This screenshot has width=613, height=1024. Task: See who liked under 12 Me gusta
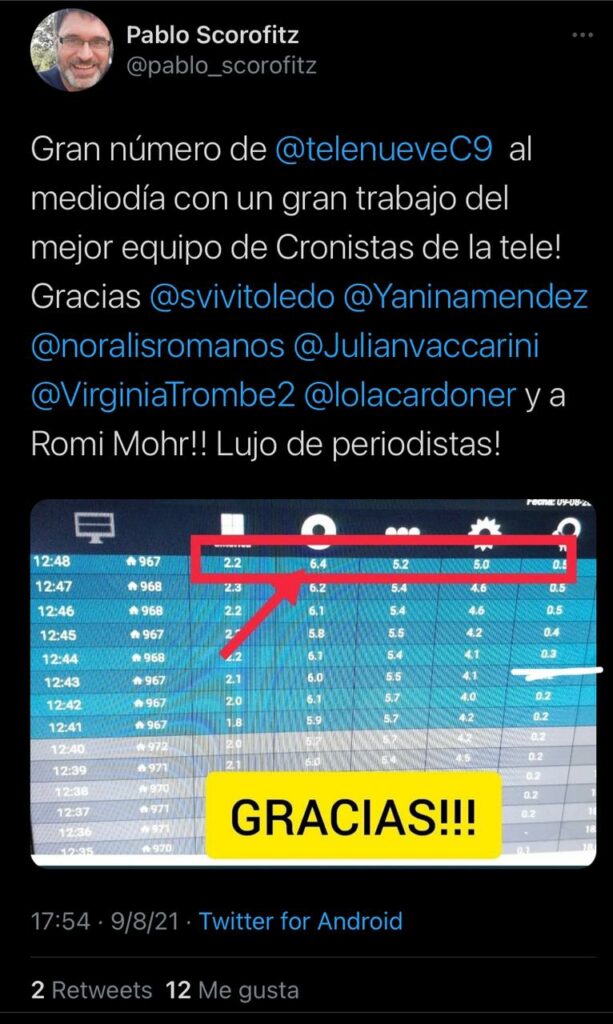click(232, 991)
